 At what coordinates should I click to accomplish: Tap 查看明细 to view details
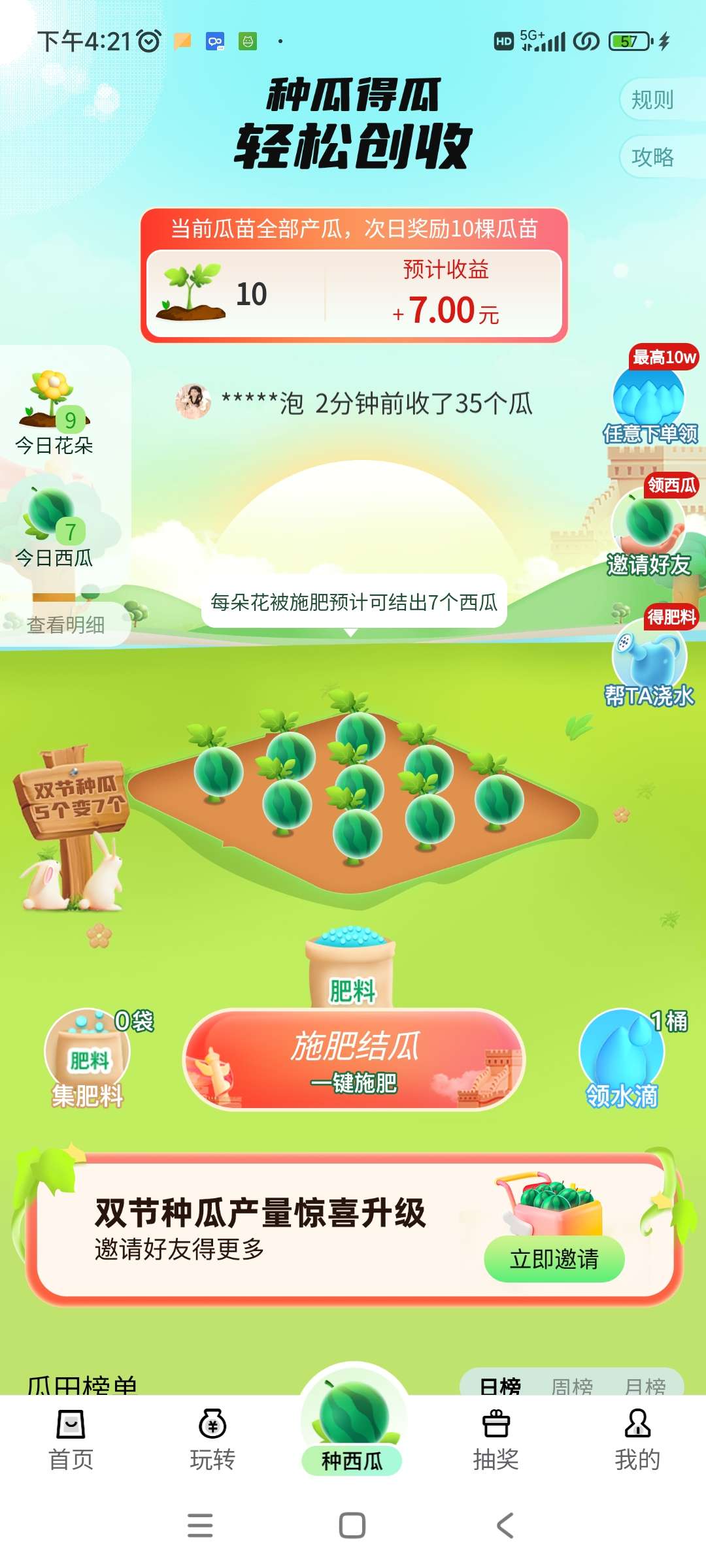[65, 625]
